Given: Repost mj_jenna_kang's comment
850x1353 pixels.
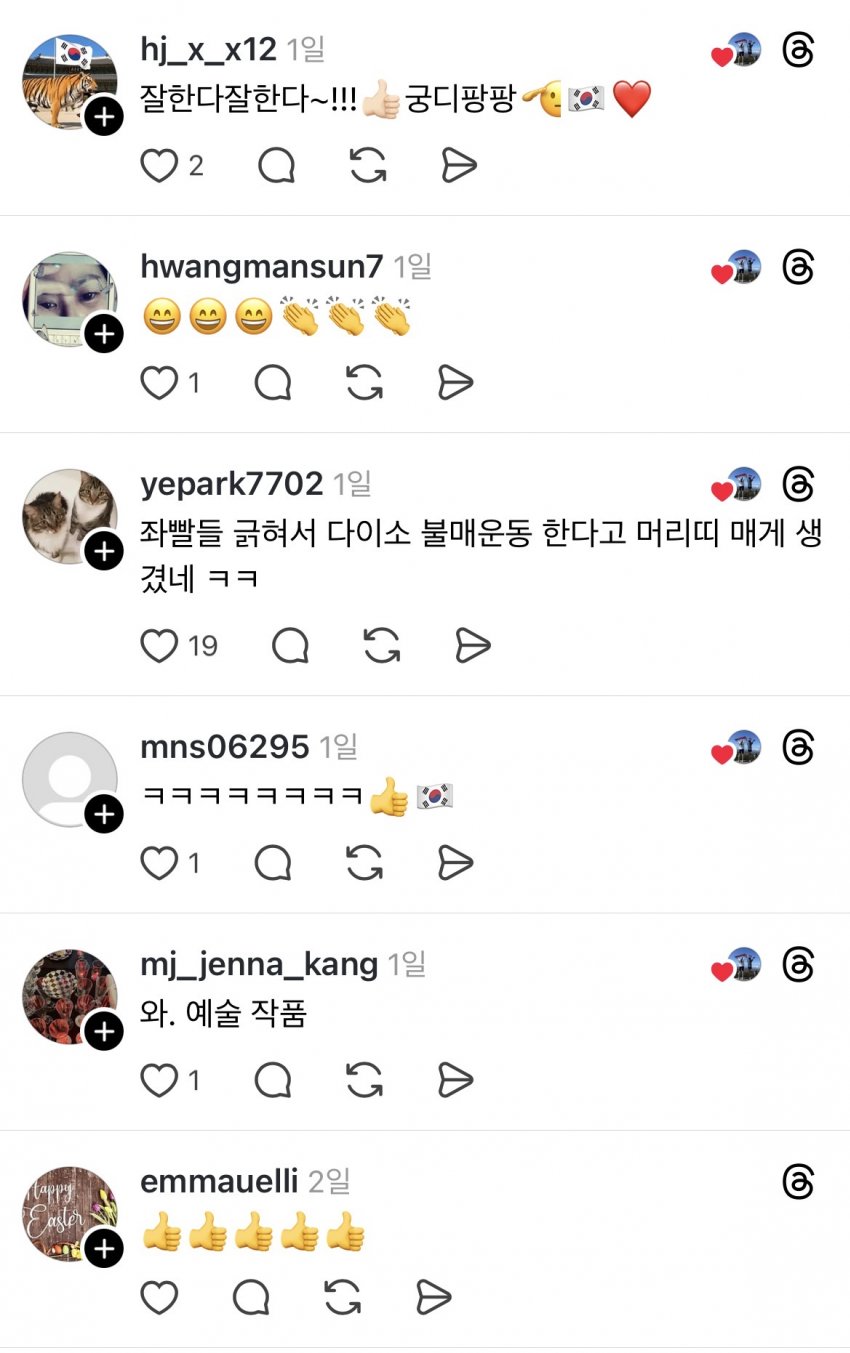Looking at the screenshot, I should (365, 1080).
